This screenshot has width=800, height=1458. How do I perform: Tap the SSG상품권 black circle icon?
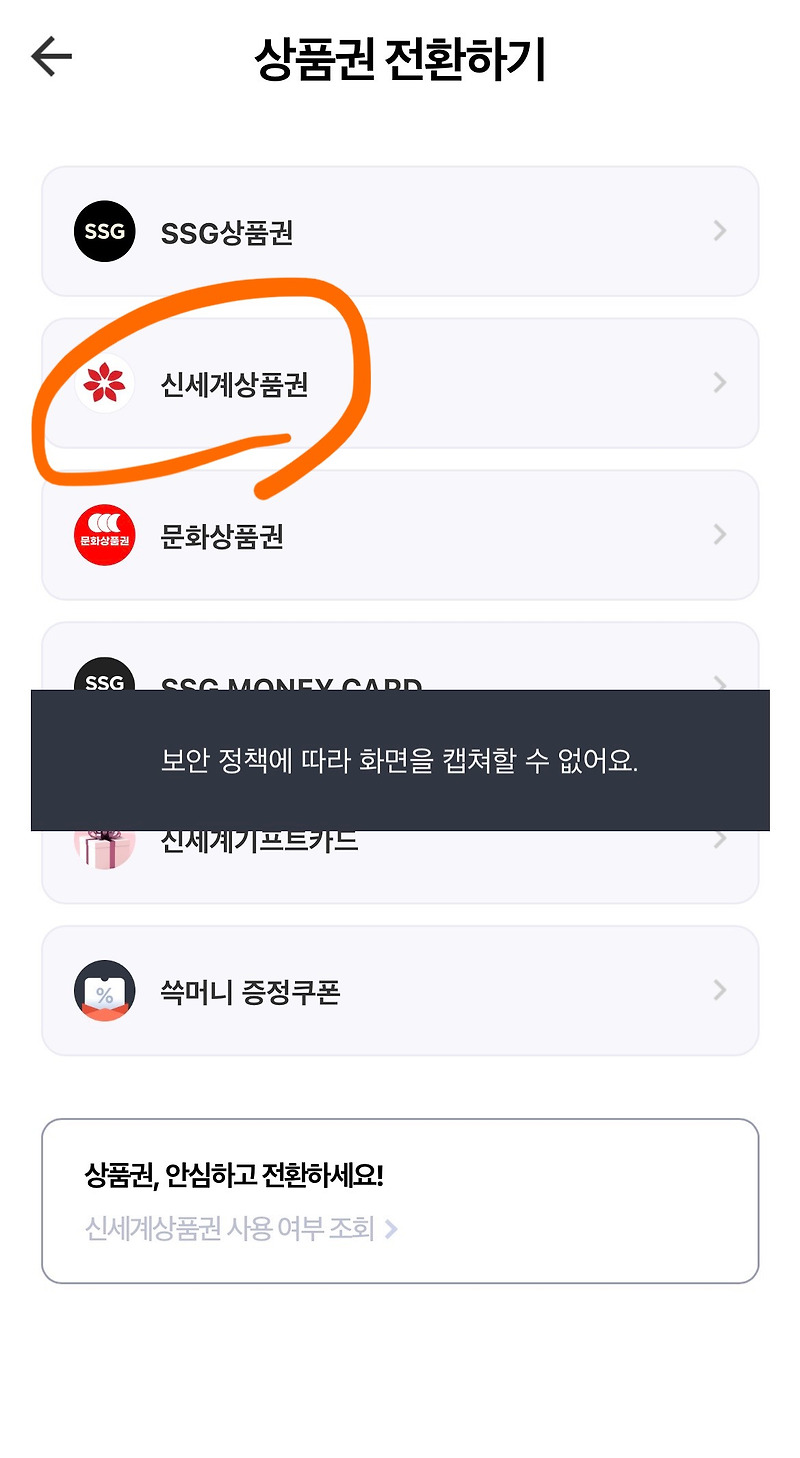pos(104,231)
